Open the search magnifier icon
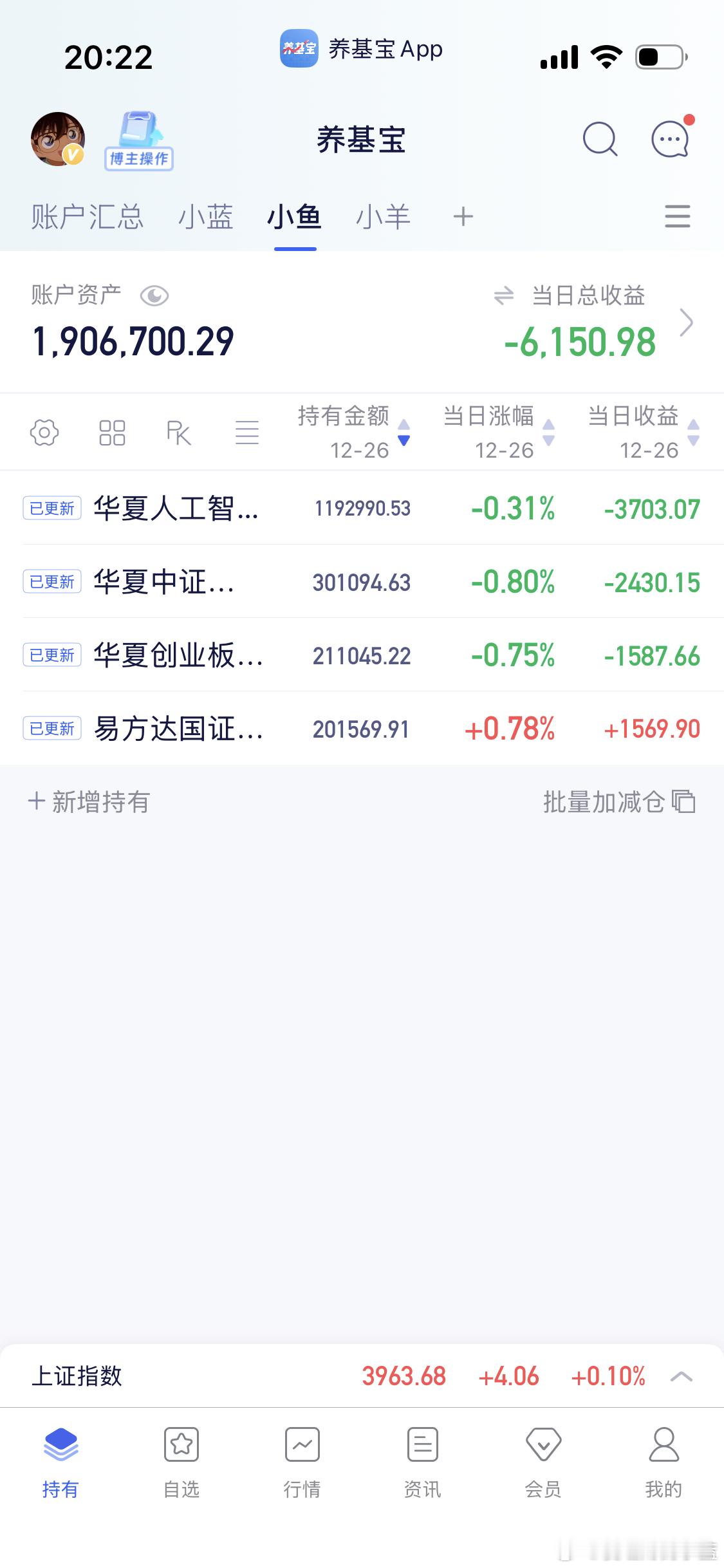 [x=600, y=139]
